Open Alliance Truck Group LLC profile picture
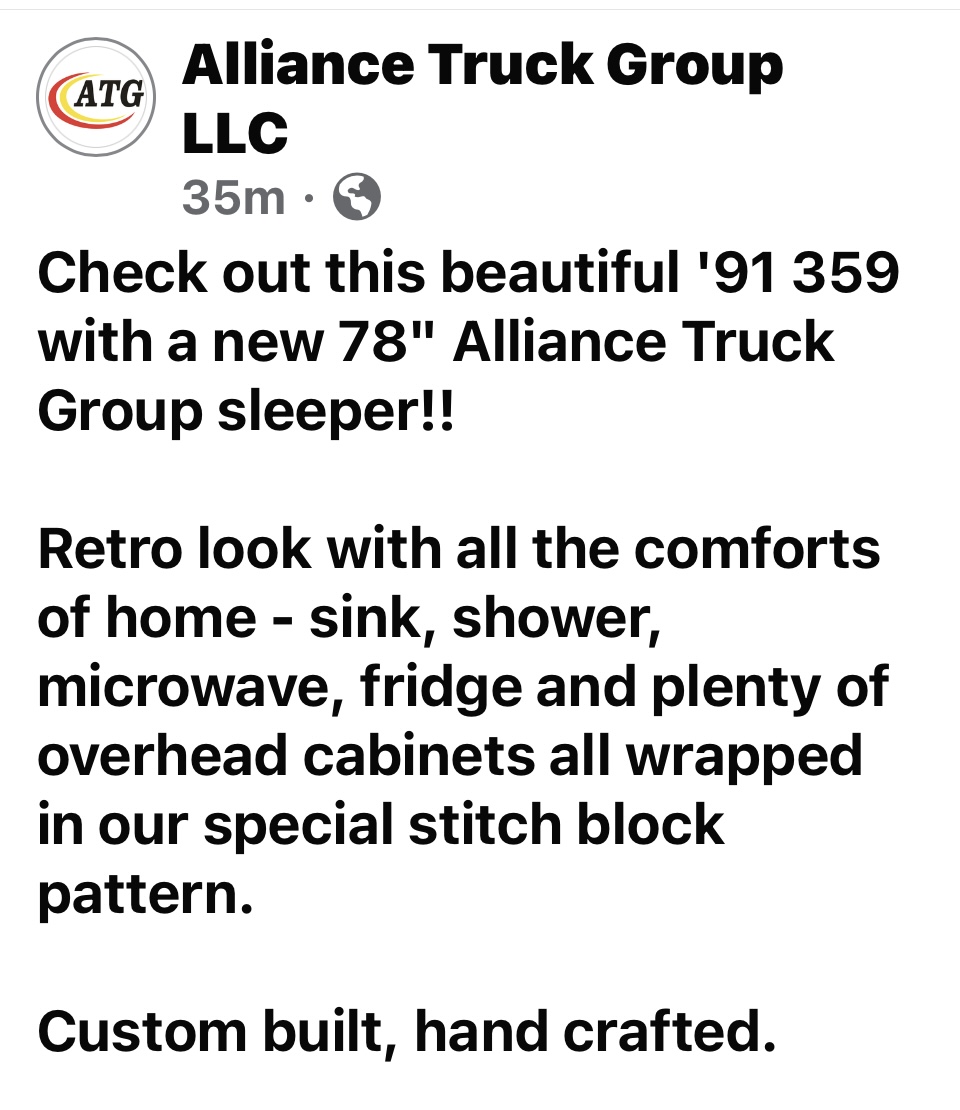 (x=97, y=98)
